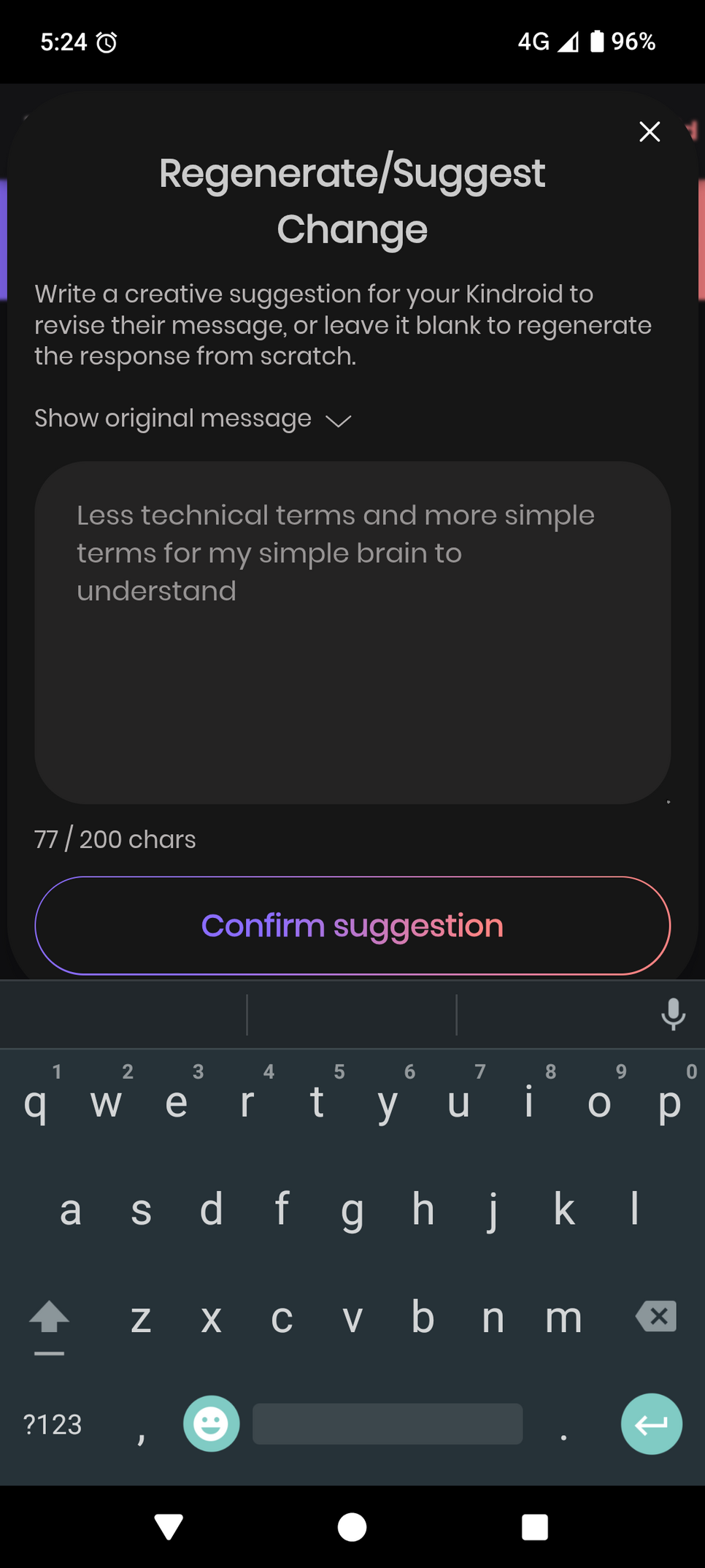This screenshot has width=705, height=1568.
Task: Open the emoji keyboard
Action: pyautogui.click(x=212, y=1423)
